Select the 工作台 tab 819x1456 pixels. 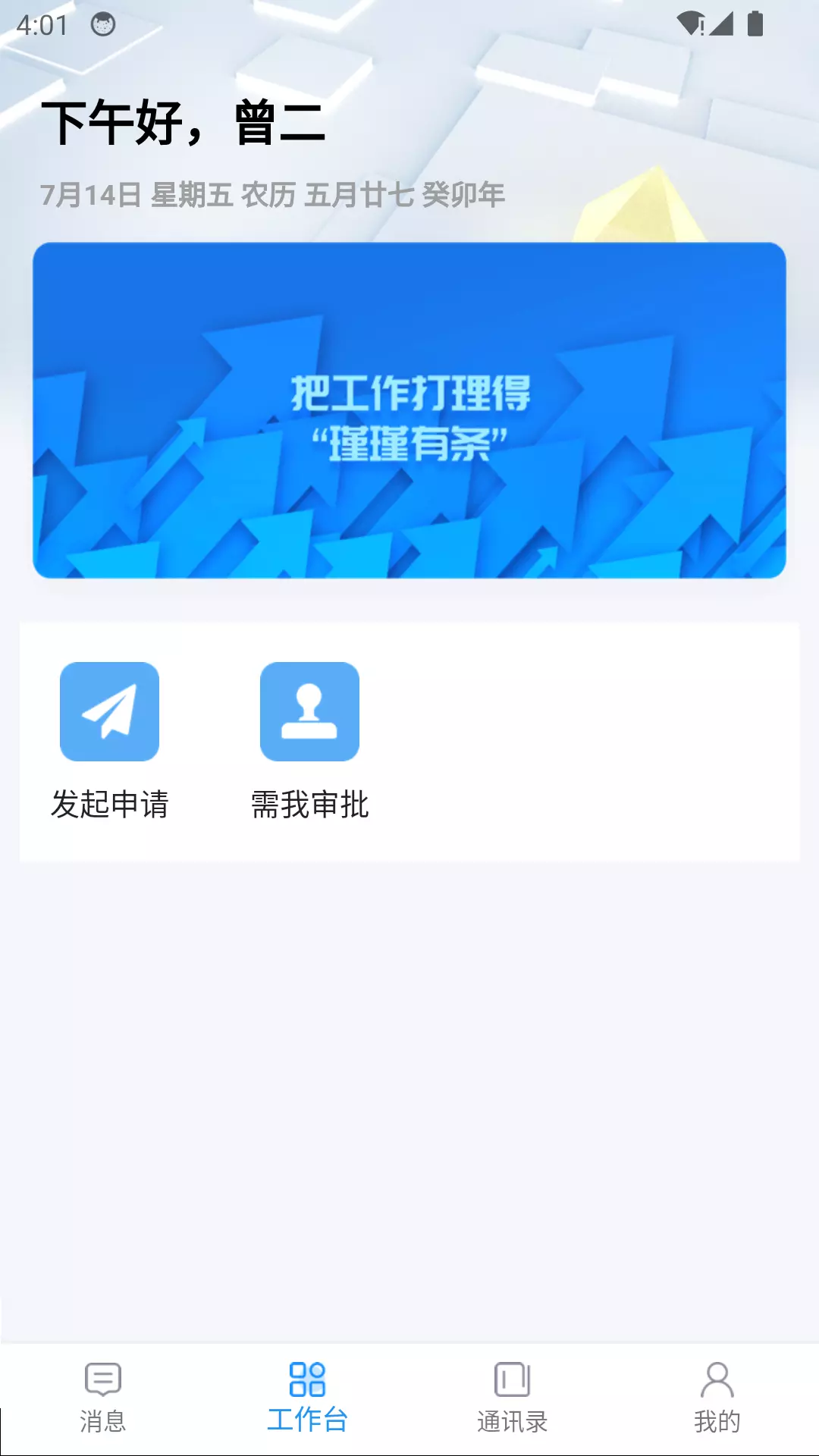(307, 1398)
